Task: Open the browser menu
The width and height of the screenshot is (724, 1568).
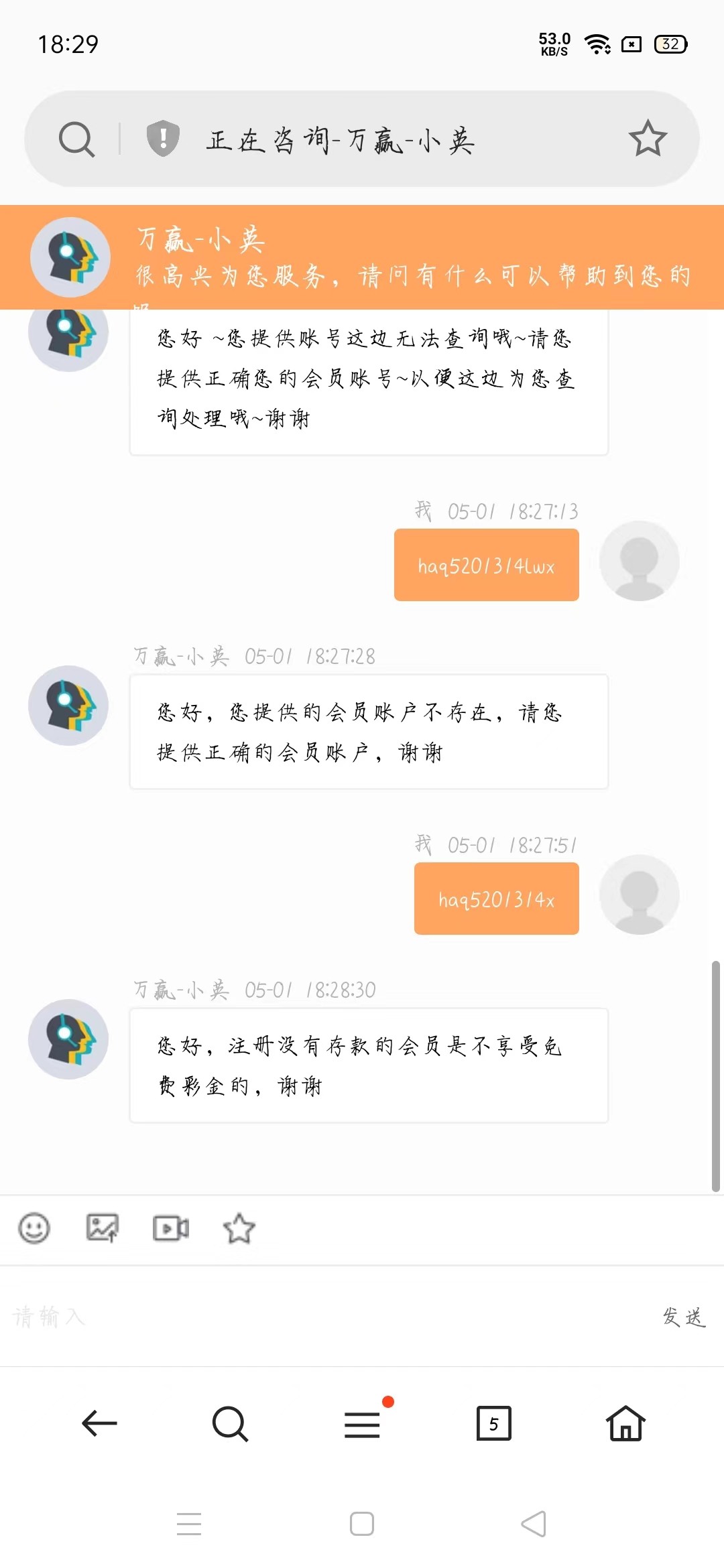Action: [x=362, y=1423]
